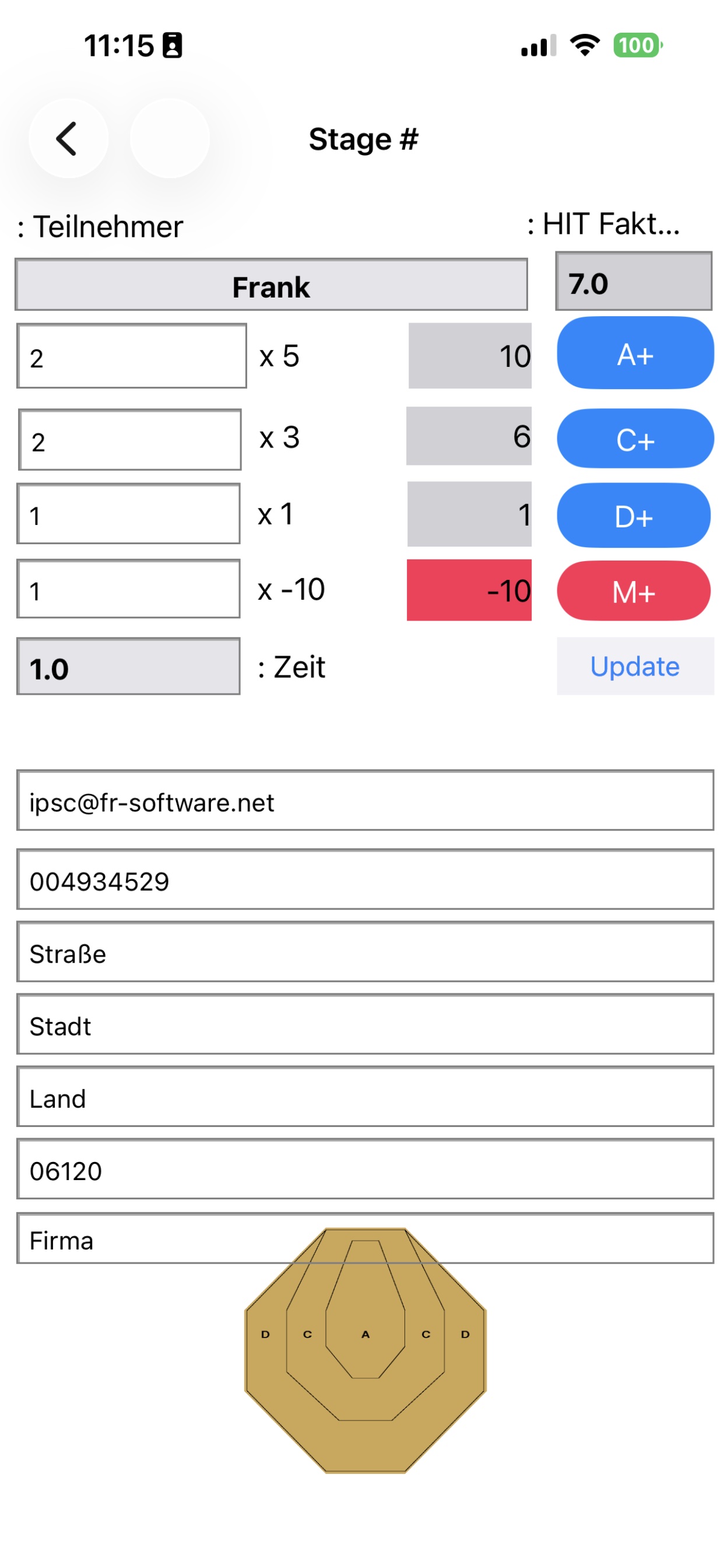Add a C hit with C+
Viewport: 724px width, 1568px height.
click(x=635, y=438)
